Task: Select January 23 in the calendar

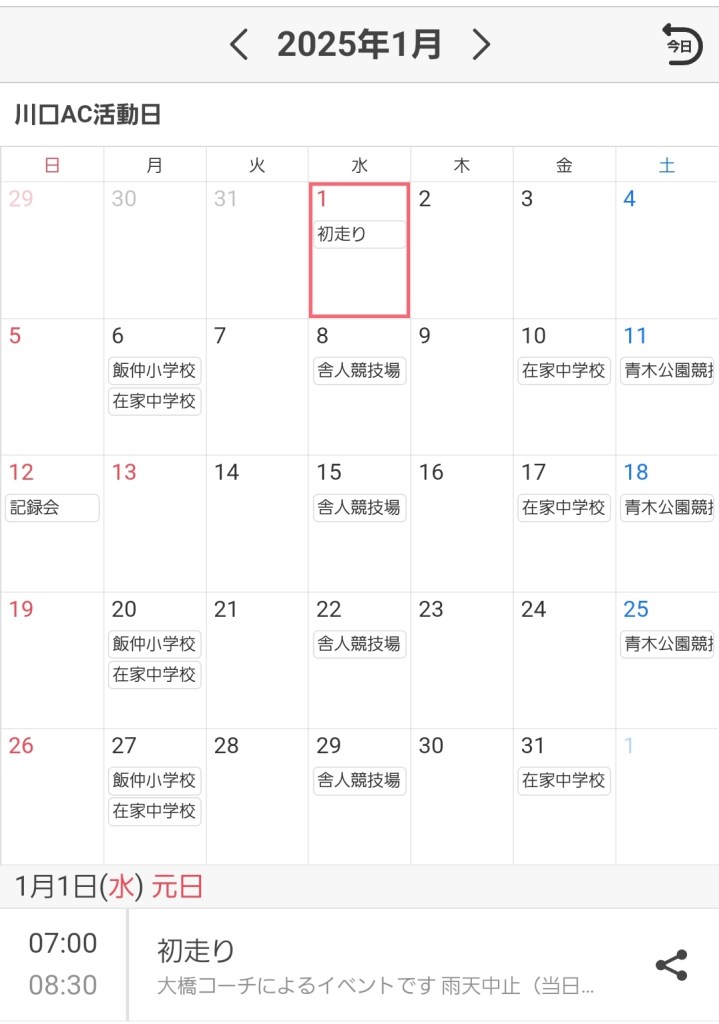Action: 461,658
